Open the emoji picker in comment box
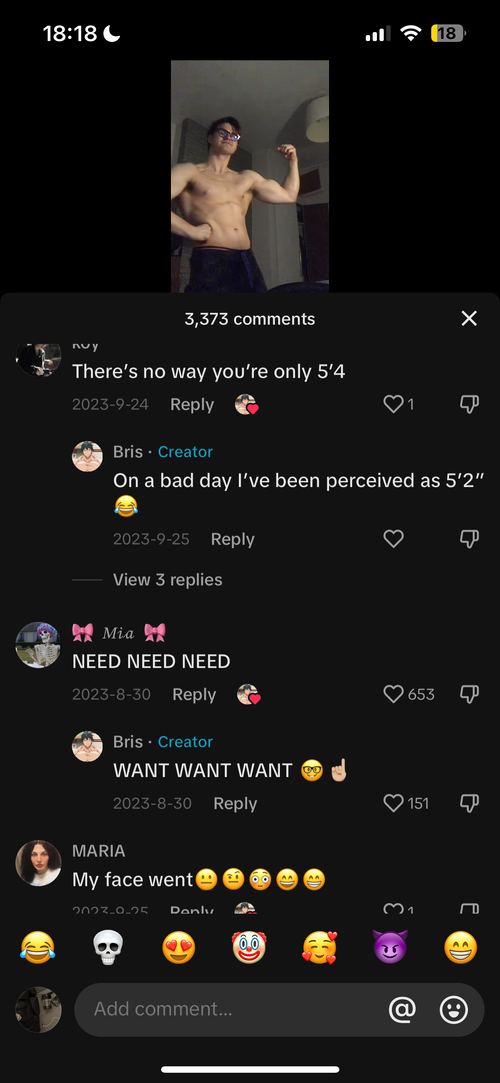Image resolution: width=500 pixels, height=1083 pixels. (x=454, y=1010)
